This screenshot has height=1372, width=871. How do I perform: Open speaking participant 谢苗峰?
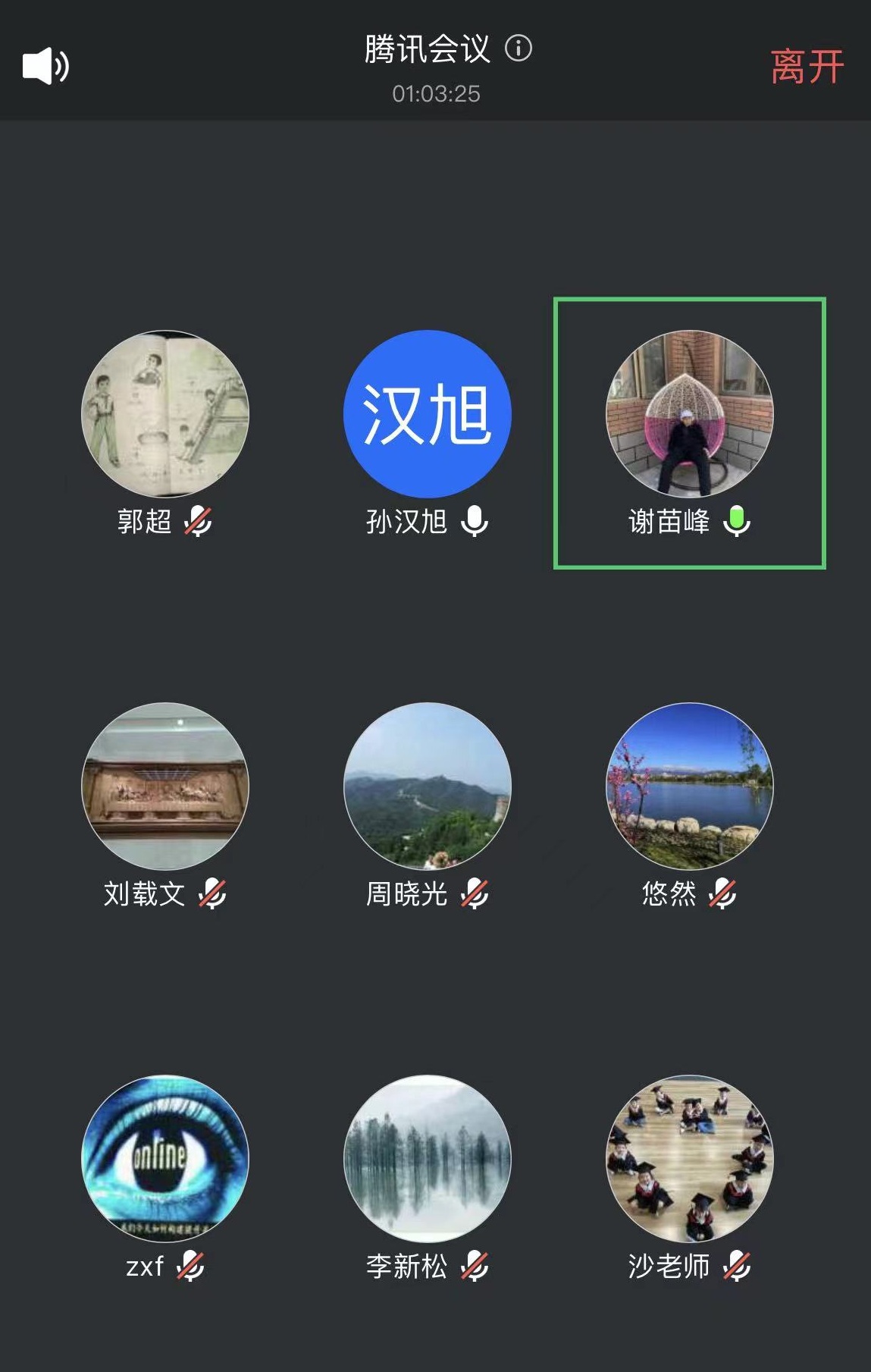[690, 414]
